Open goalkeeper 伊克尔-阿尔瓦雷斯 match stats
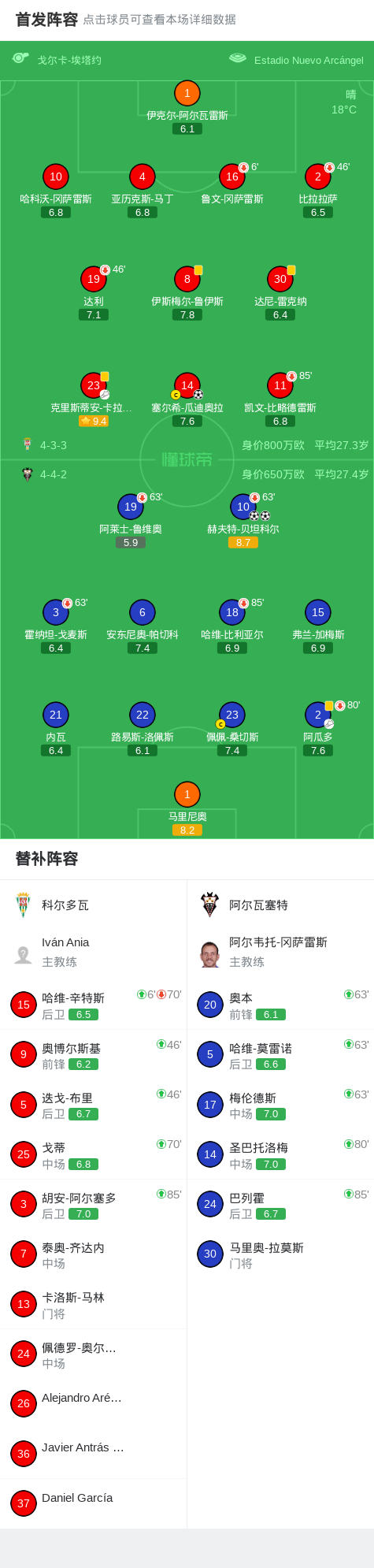The width and height of the screenshot is (374, 1568). [x=187, y=107]
